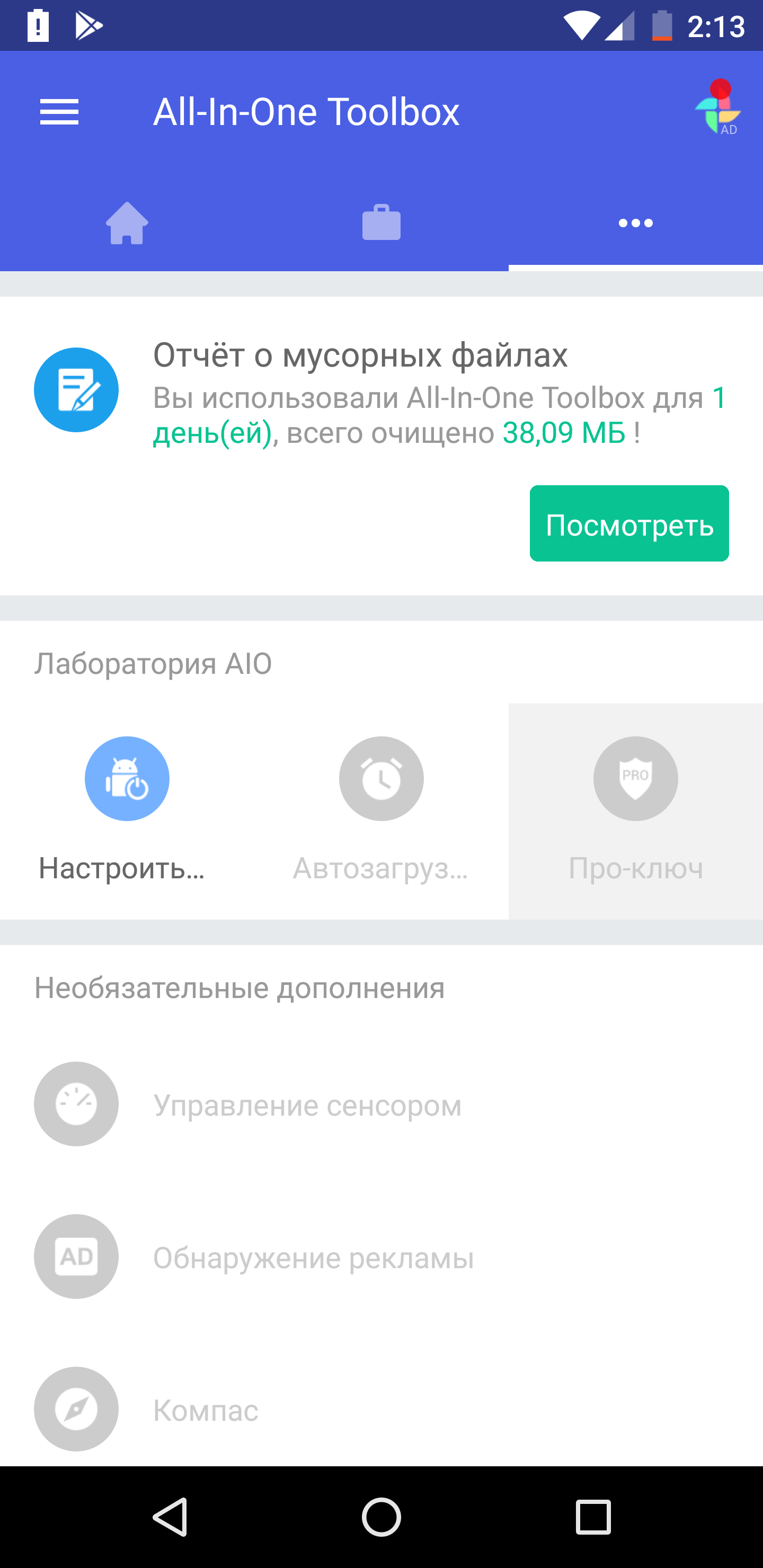This screenshot has width=763, height=1568.
Task: Switch to the briefcase Toolbox tab
Action: (x=381, y=223)
